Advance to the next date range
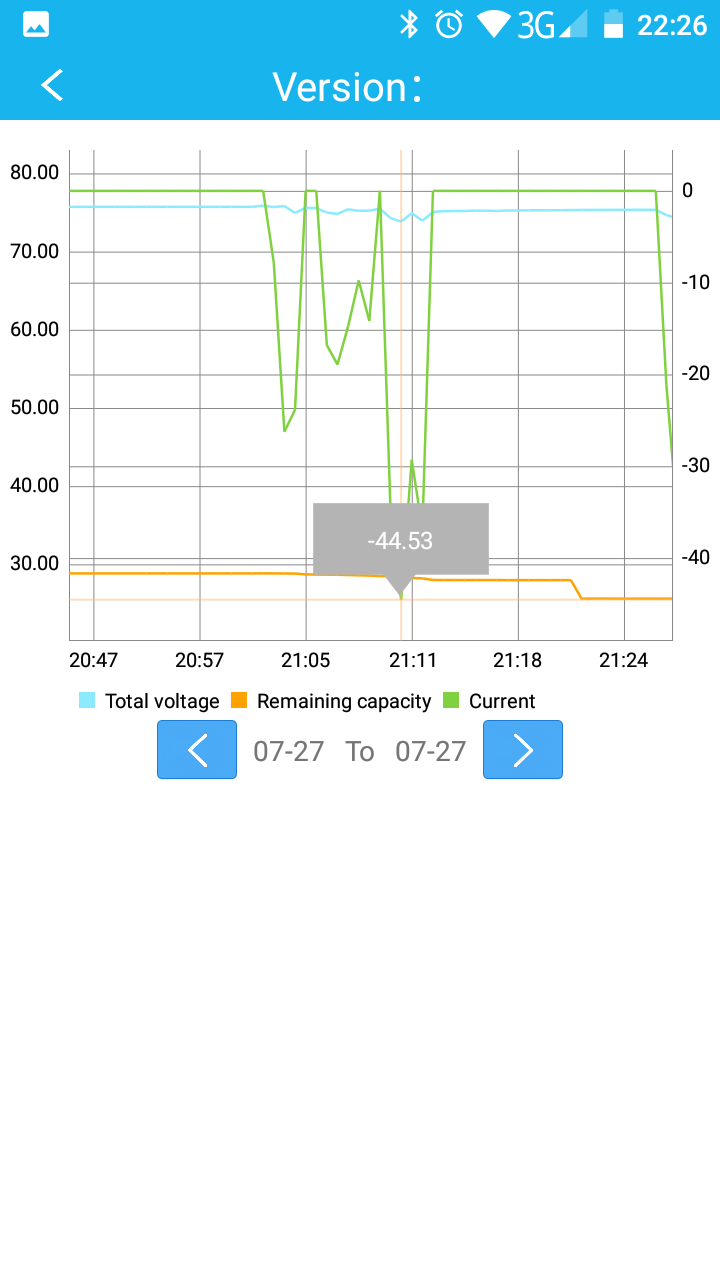 click(523, 750)
